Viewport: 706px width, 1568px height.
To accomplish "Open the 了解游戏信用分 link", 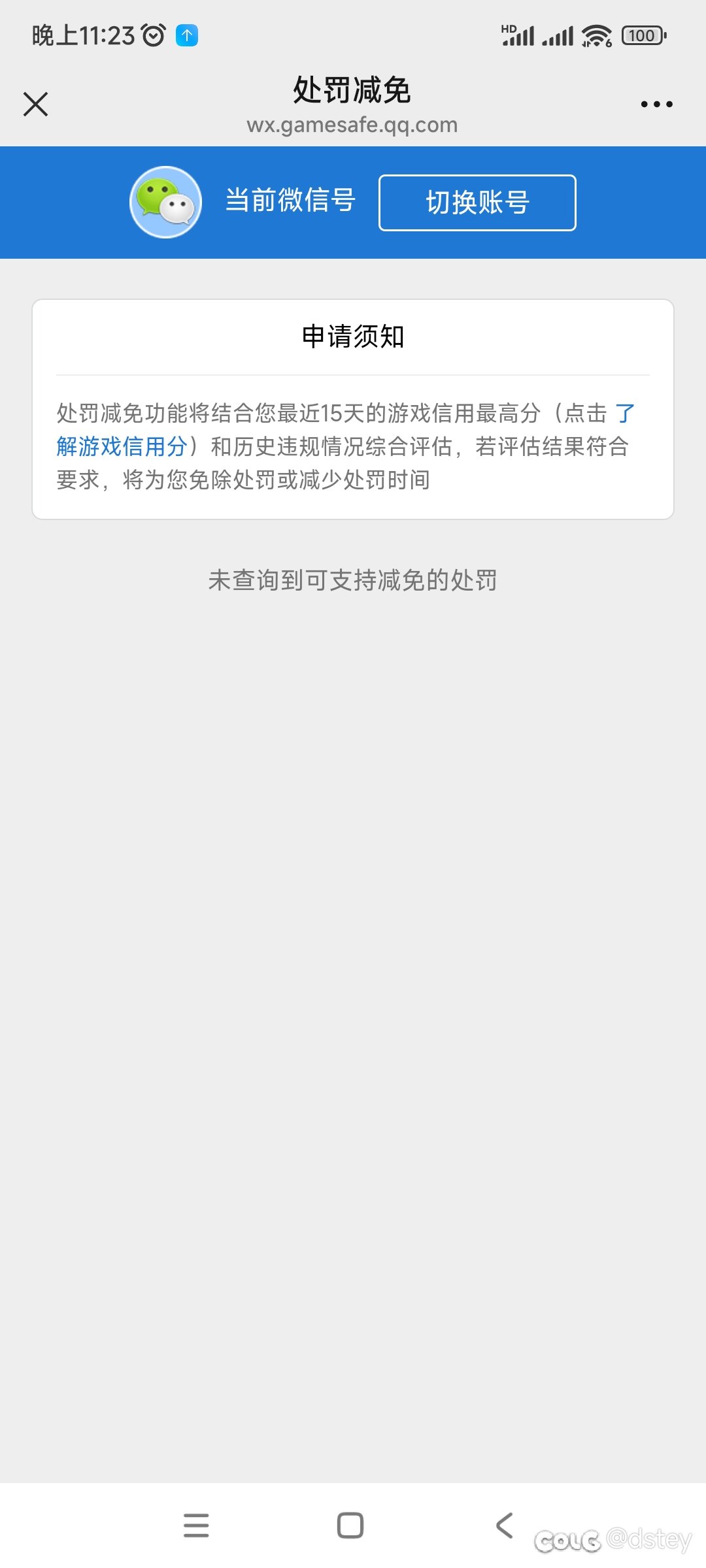I will 122,447.
